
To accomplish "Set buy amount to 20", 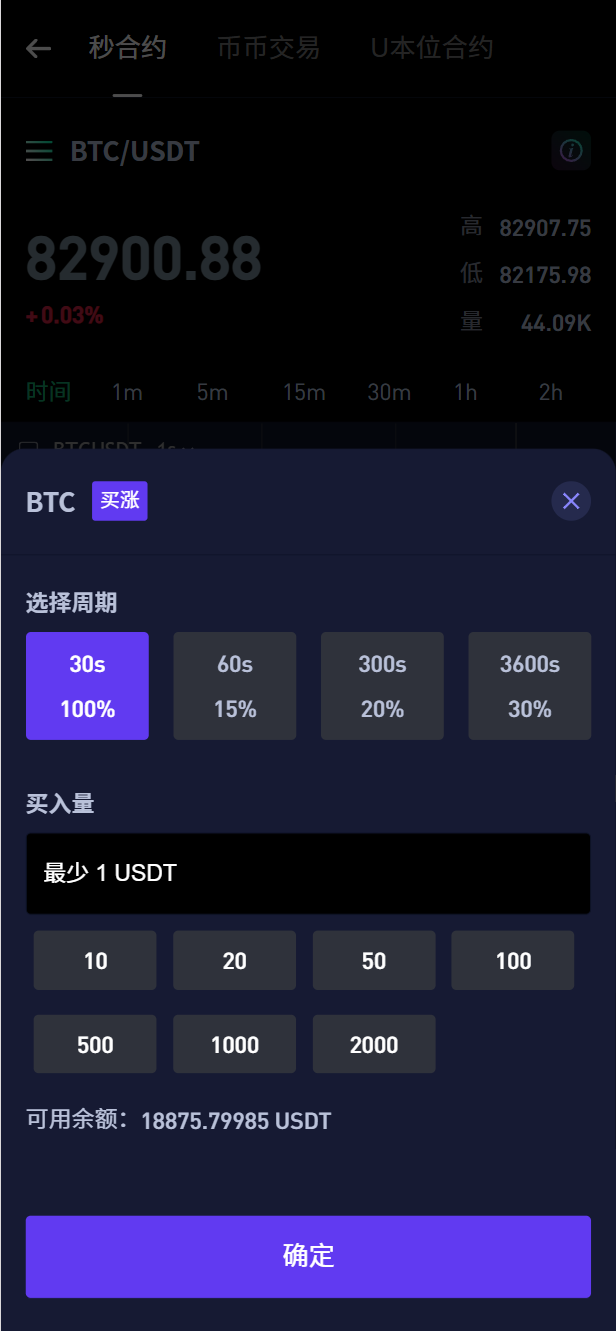I will coord(235,961).
